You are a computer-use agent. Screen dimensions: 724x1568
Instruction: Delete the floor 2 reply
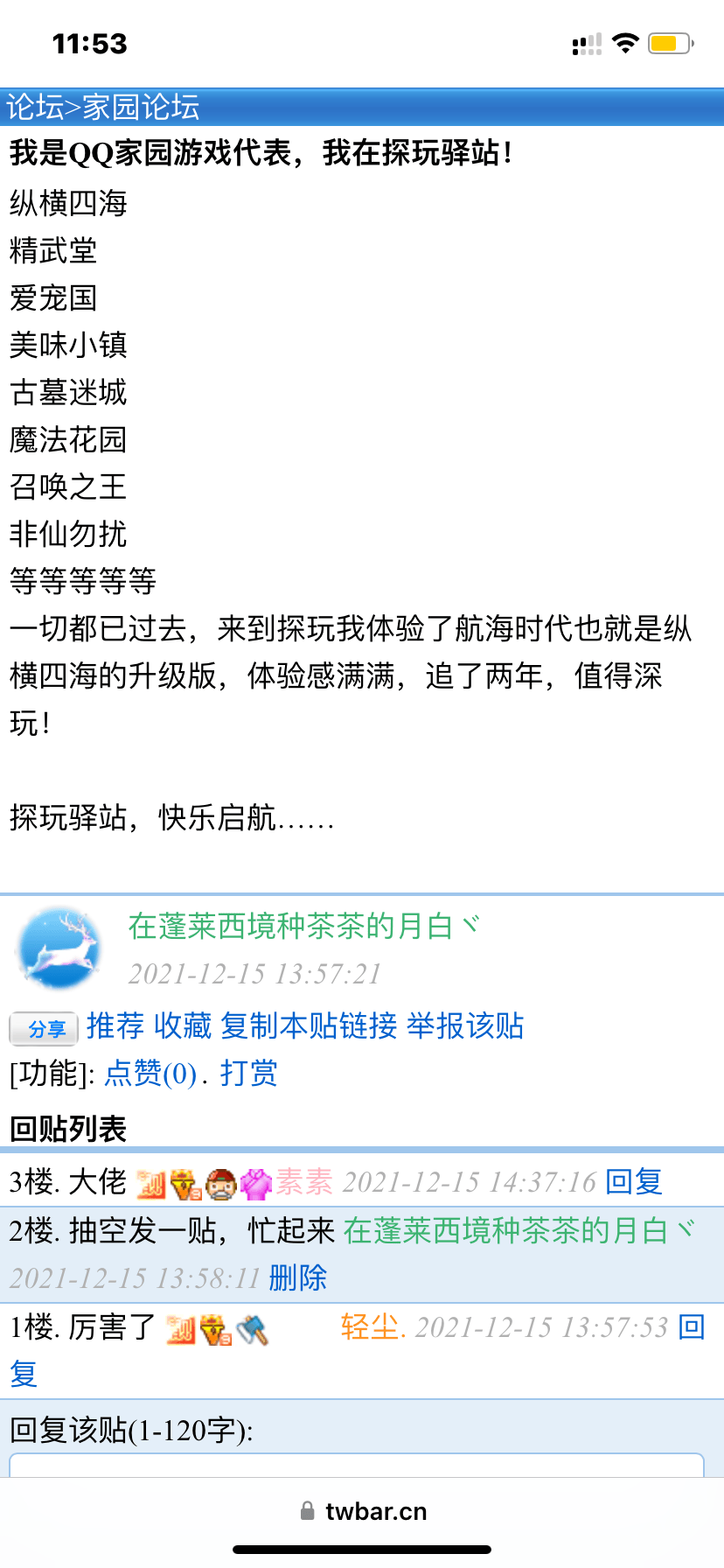pos(297,1278)
